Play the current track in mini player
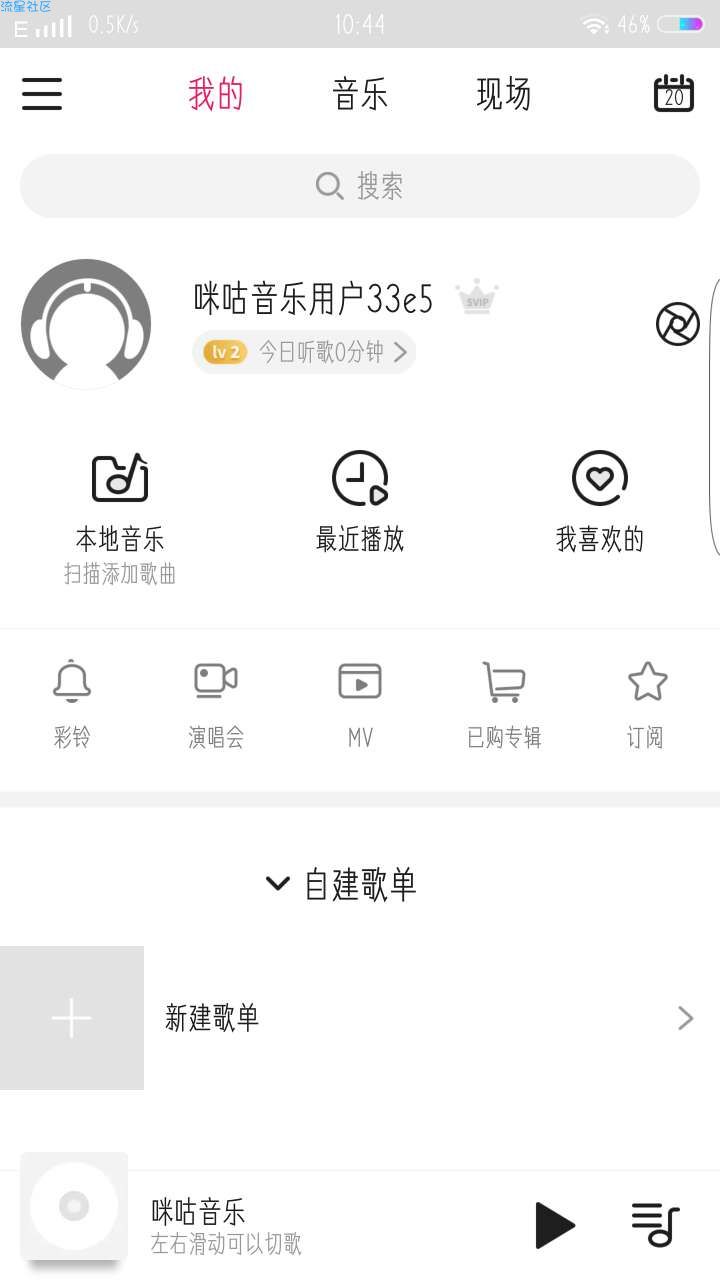The image size is (720, 1280). coord(555,1226)
